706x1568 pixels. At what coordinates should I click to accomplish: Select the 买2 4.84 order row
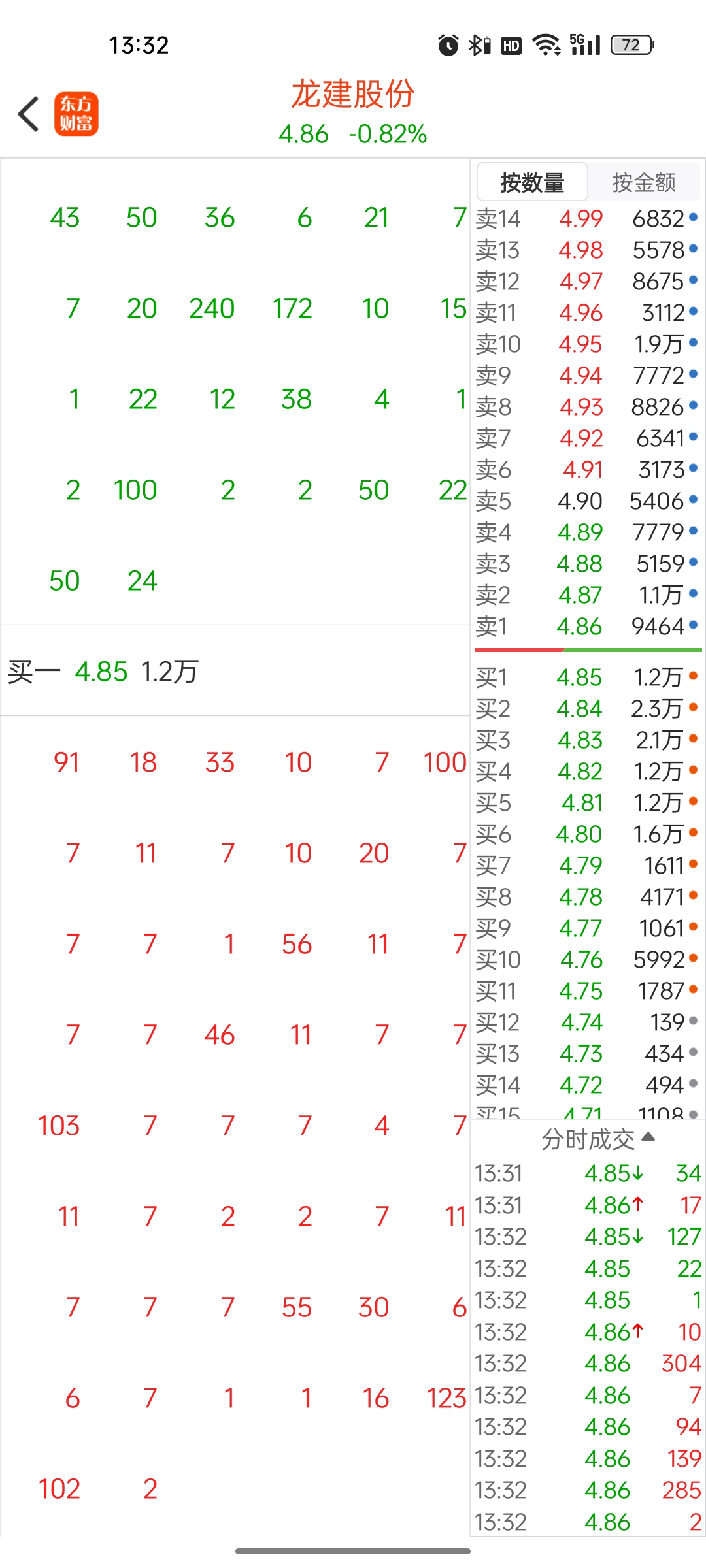[x=586, y=709]
